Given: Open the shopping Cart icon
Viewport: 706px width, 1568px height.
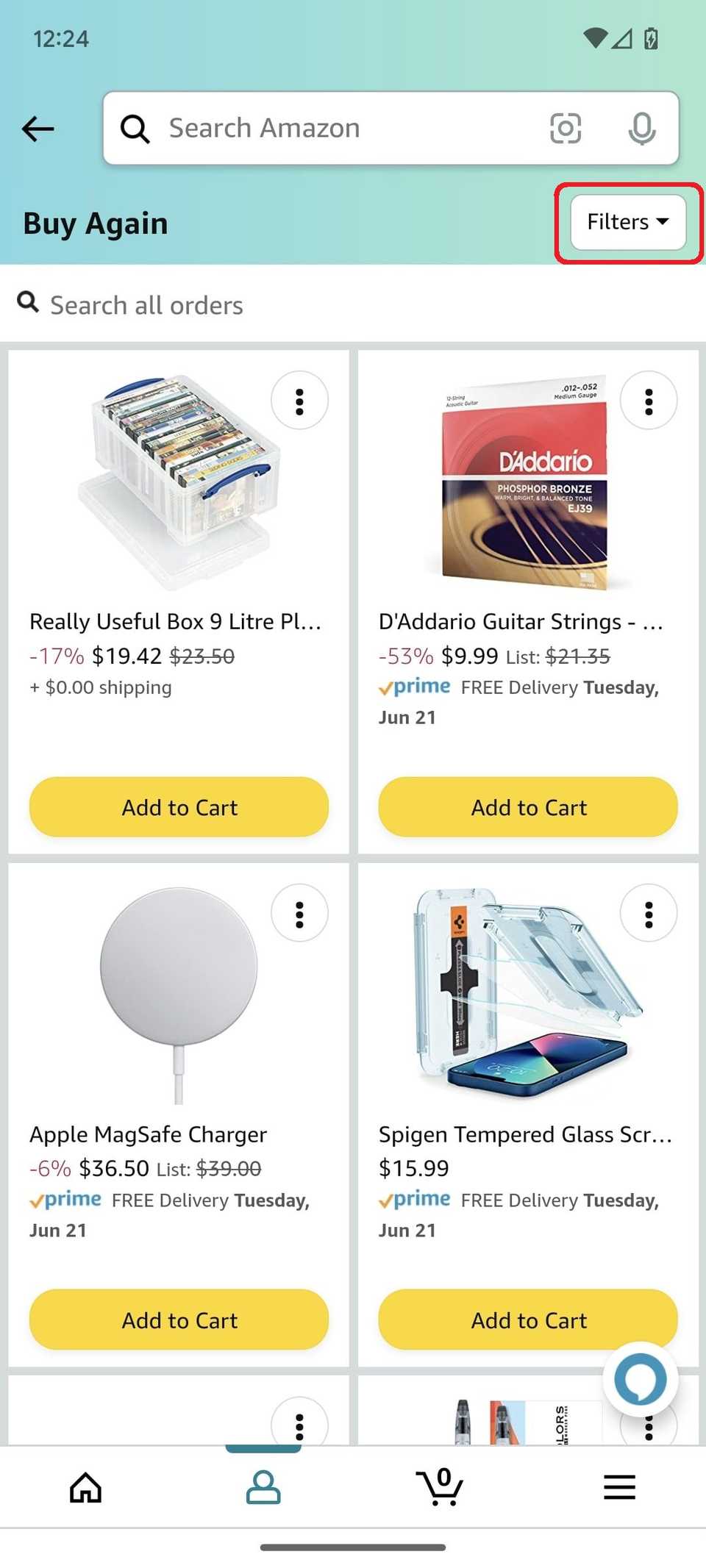Looking at the screenshot, I should (439, 1486).
